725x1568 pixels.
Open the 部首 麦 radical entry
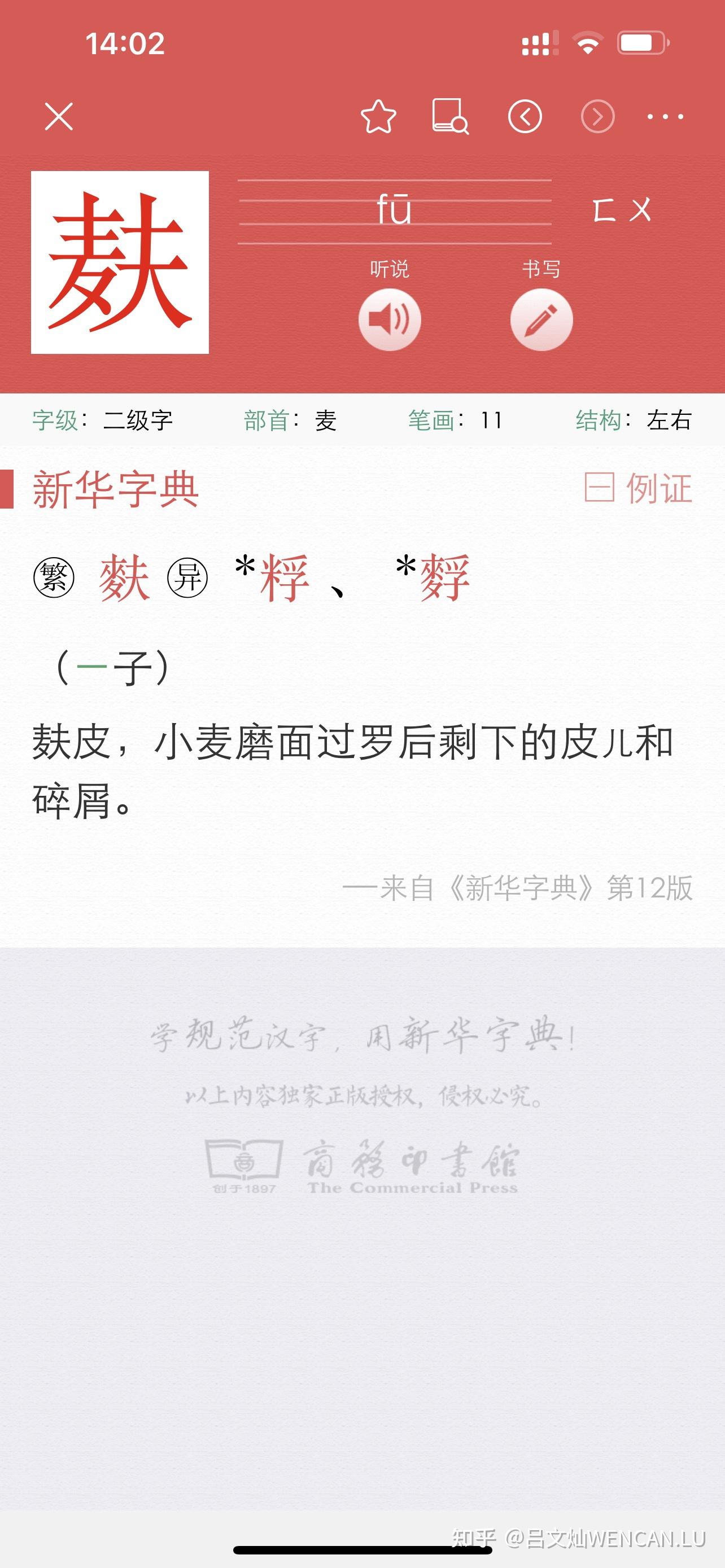325,419
